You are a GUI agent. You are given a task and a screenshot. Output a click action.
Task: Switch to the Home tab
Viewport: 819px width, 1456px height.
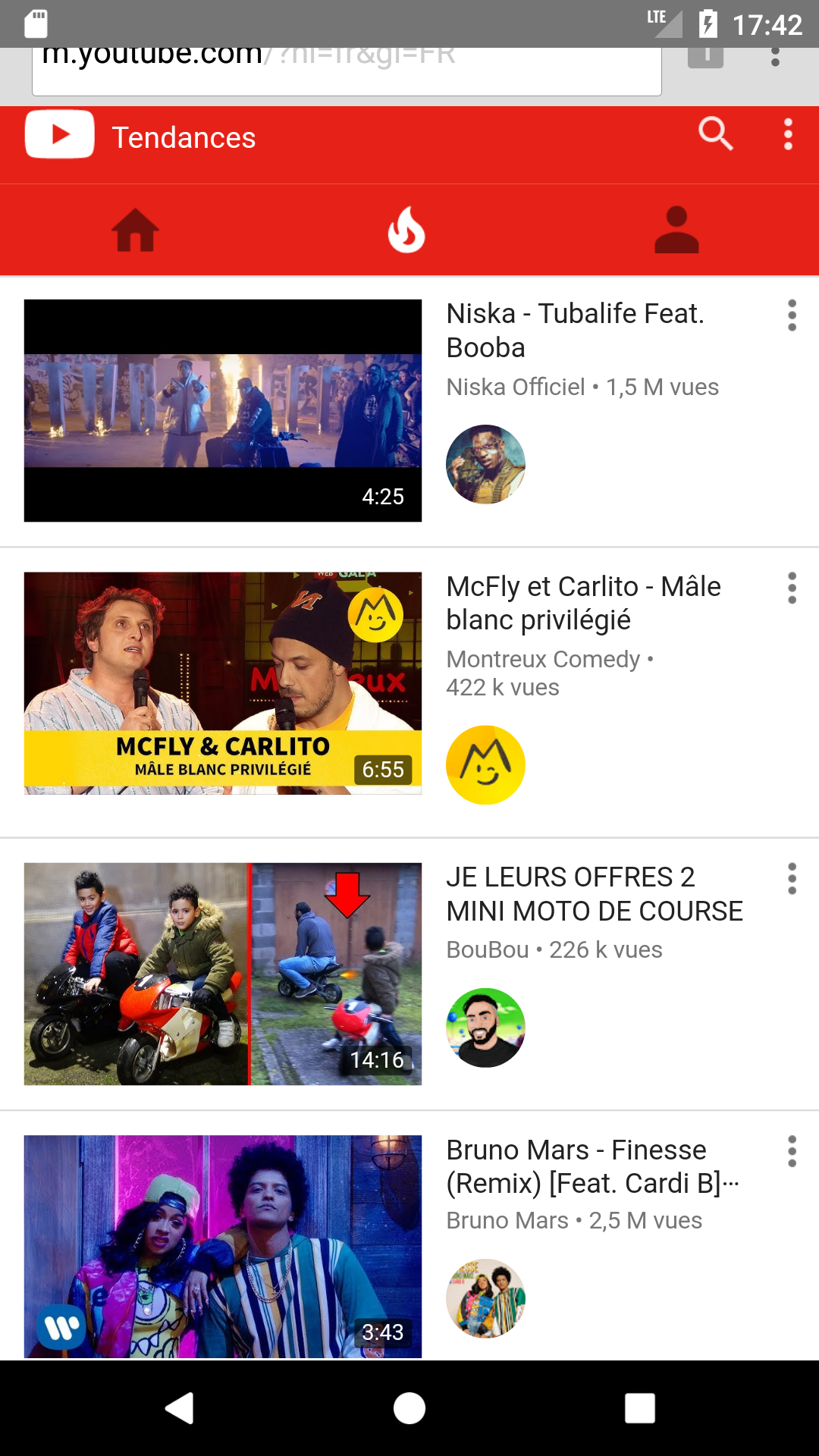[x=136, y=230]
